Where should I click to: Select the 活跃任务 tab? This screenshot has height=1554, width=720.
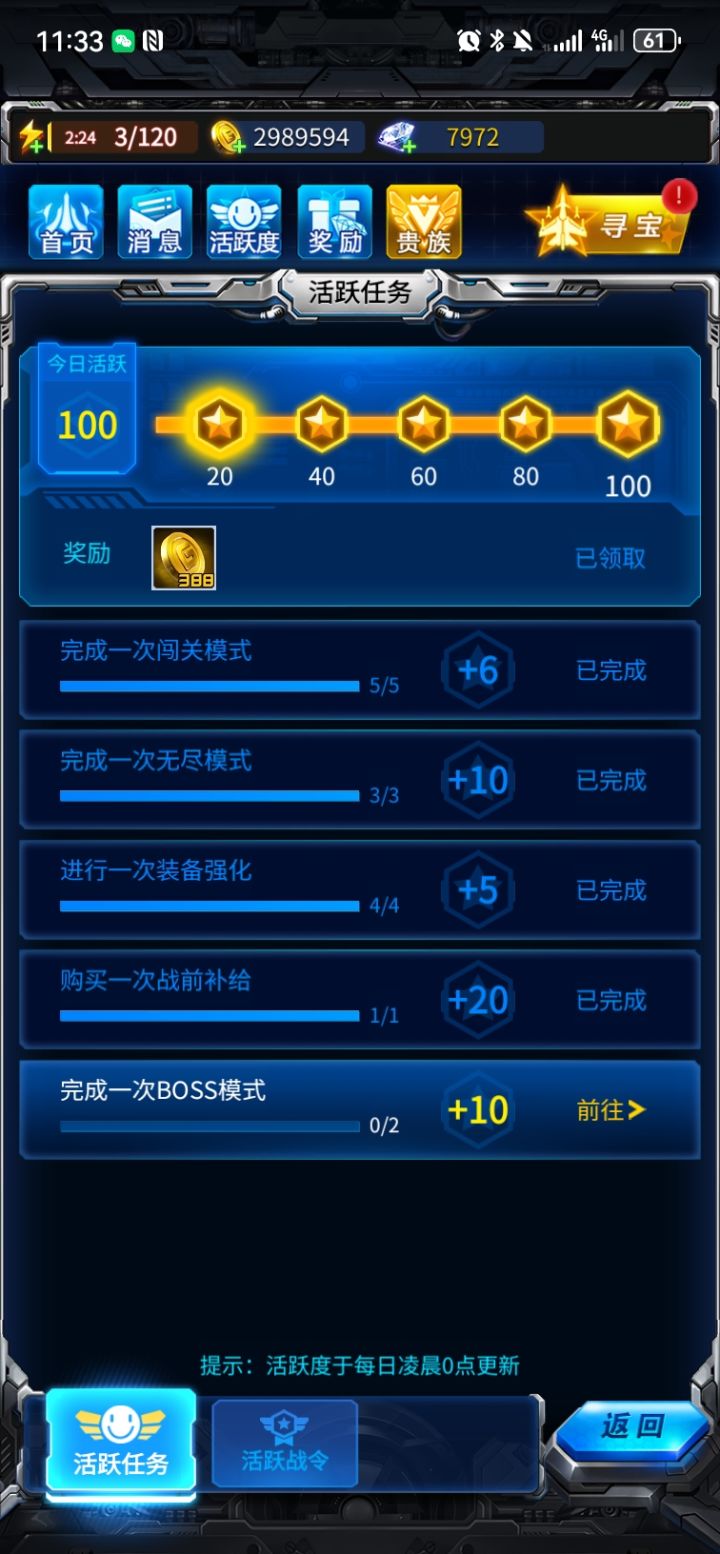(x=119, y=1442)
